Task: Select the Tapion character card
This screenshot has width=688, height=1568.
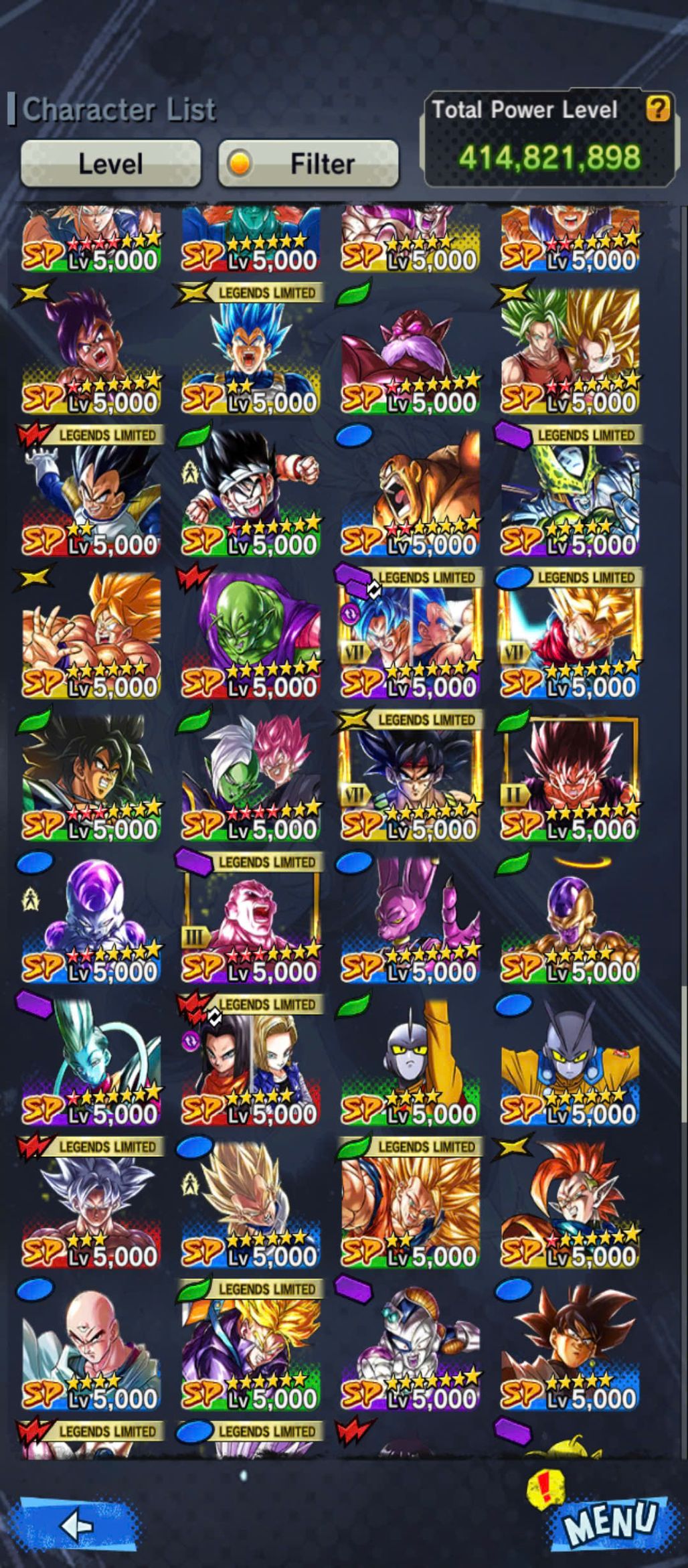Action: point(570,1205)
